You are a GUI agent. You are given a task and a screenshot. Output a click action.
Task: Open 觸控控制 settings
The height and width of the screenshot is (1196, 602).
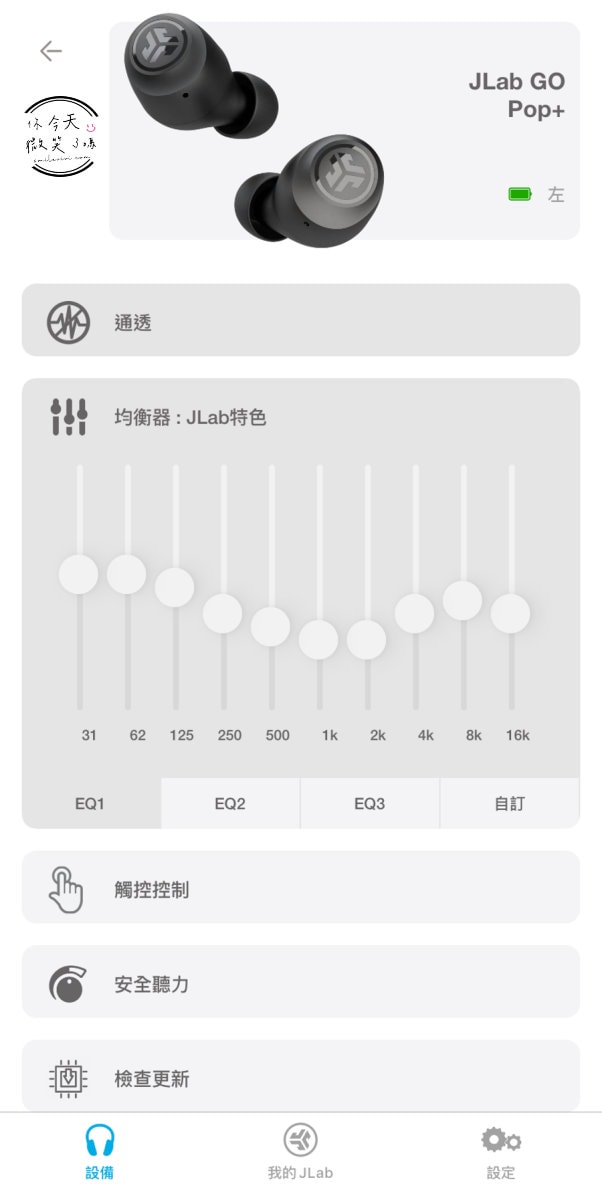(x=301, y=887)
